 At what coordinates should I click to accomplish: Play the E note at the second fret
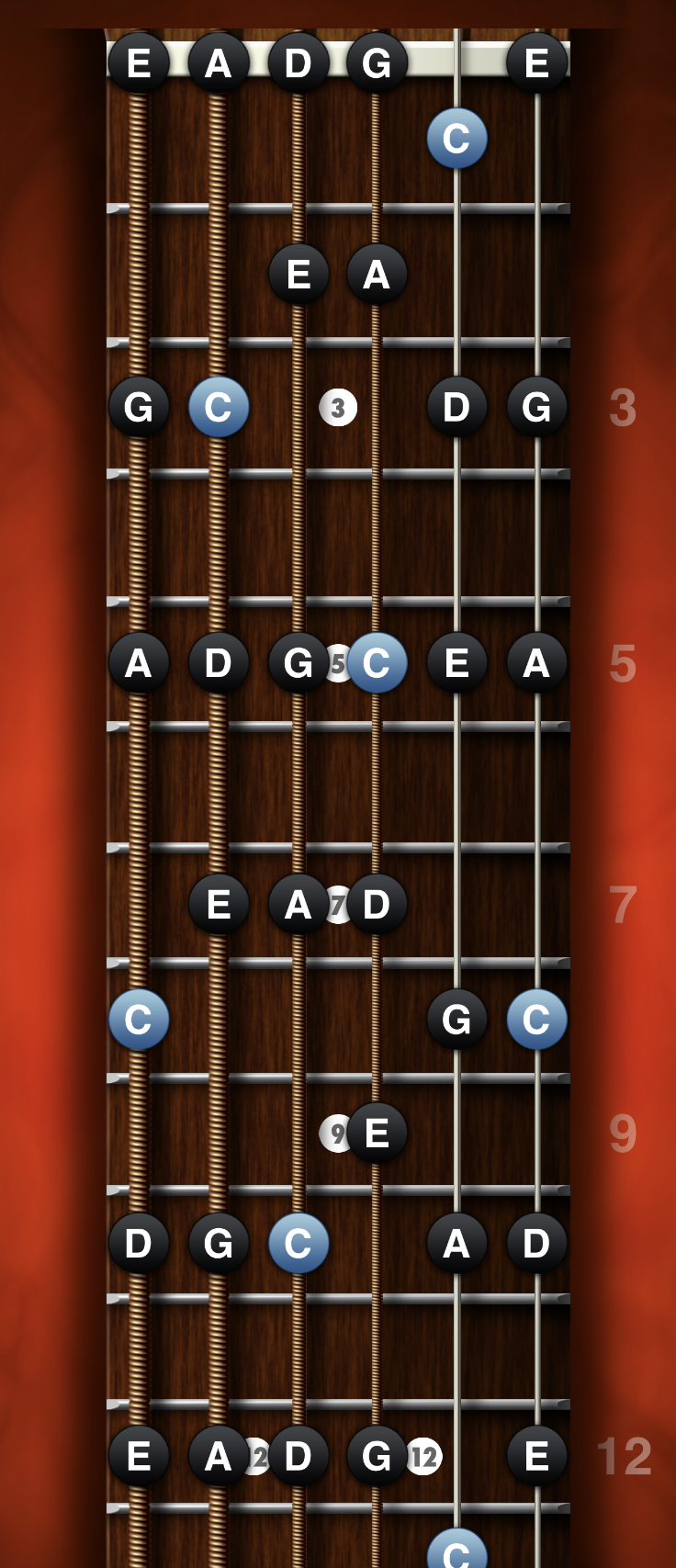(299, 274)
